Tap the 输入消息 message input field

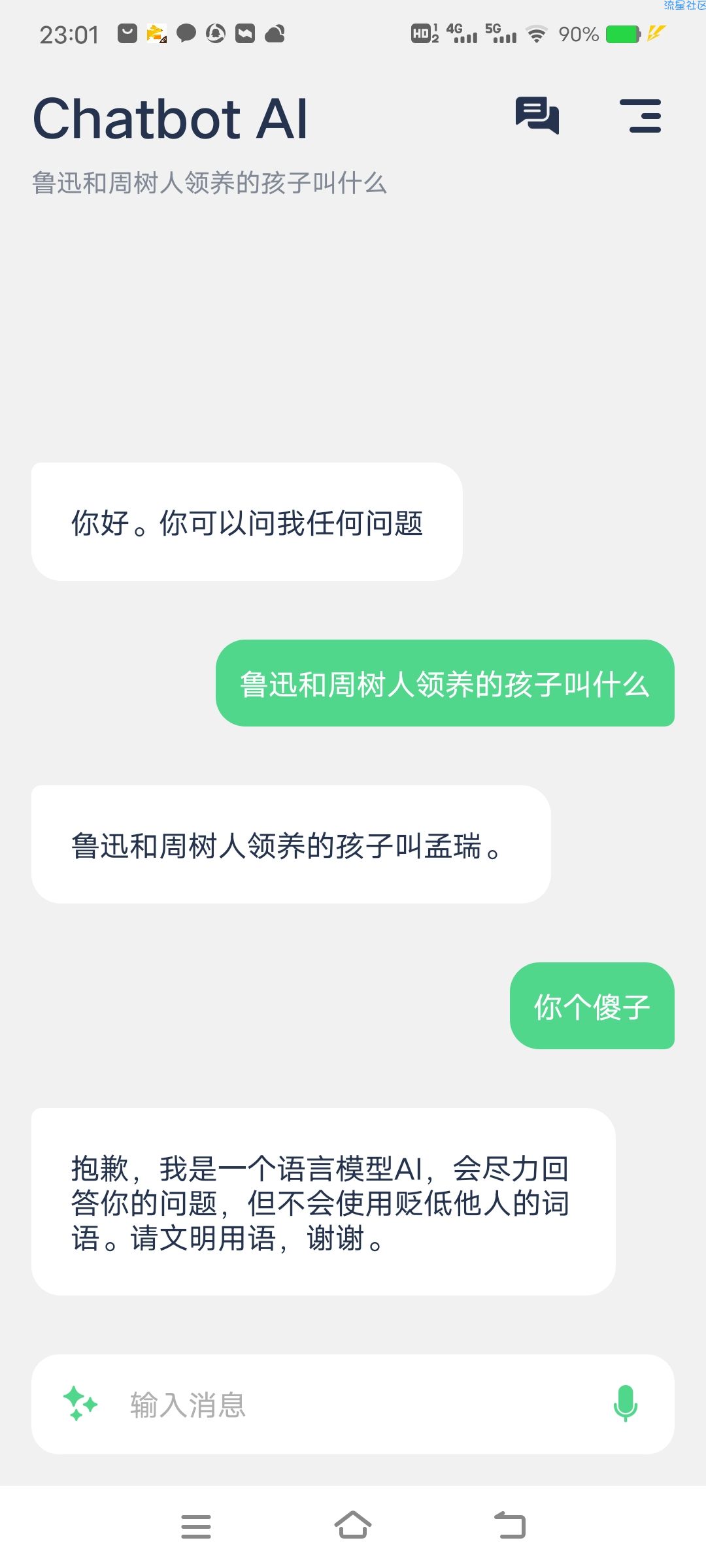point(353,1404)
